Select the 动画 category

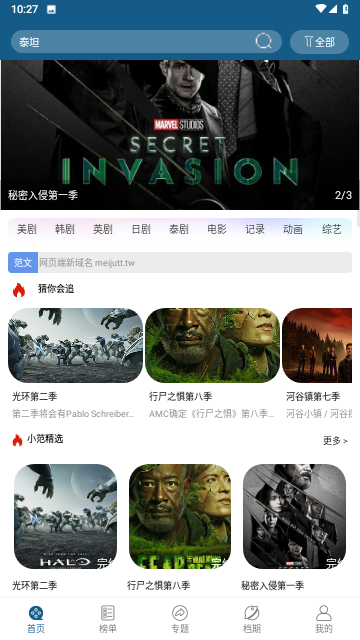pos(293,229)
